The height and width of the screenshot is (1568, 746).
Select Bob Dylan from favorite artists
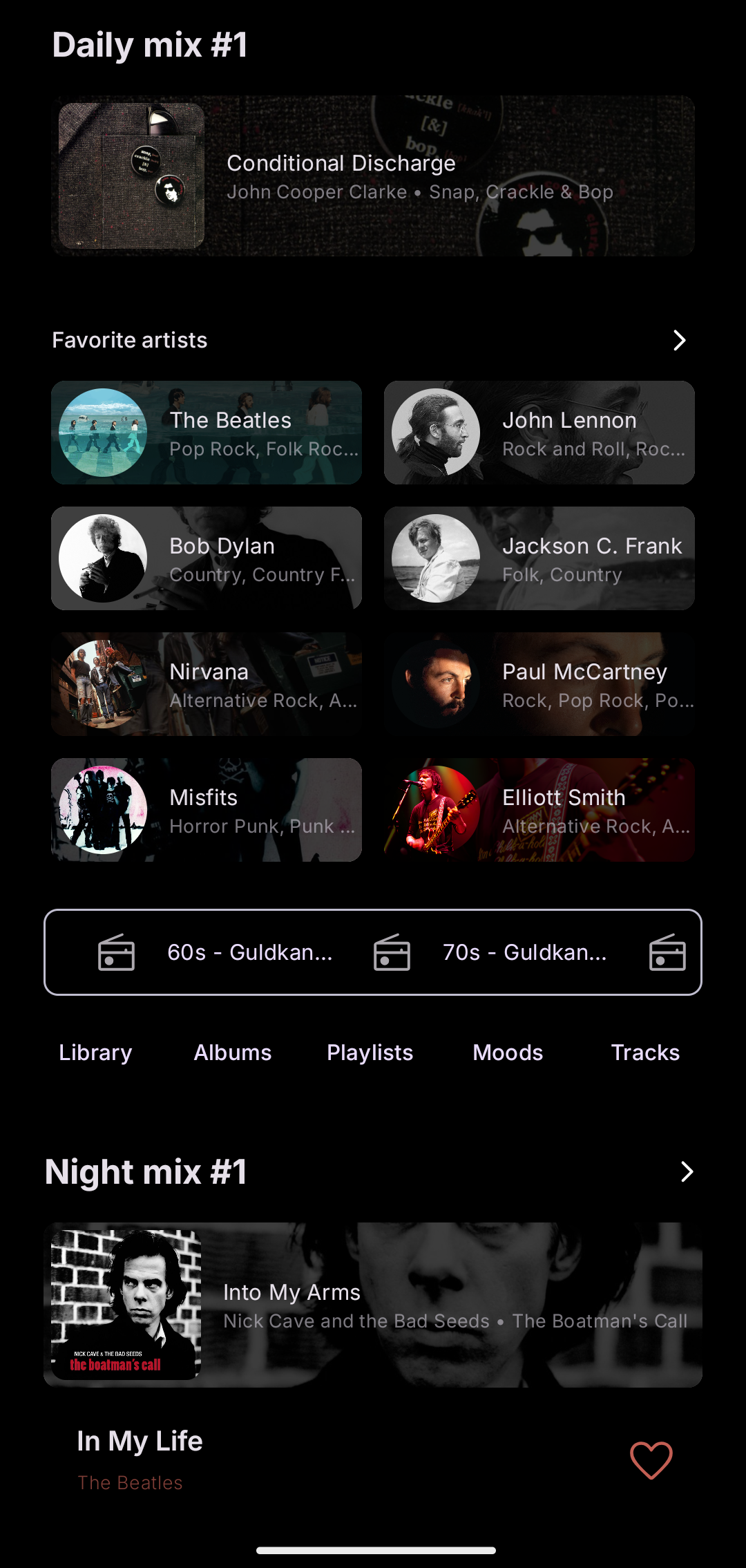coord(207,558)
